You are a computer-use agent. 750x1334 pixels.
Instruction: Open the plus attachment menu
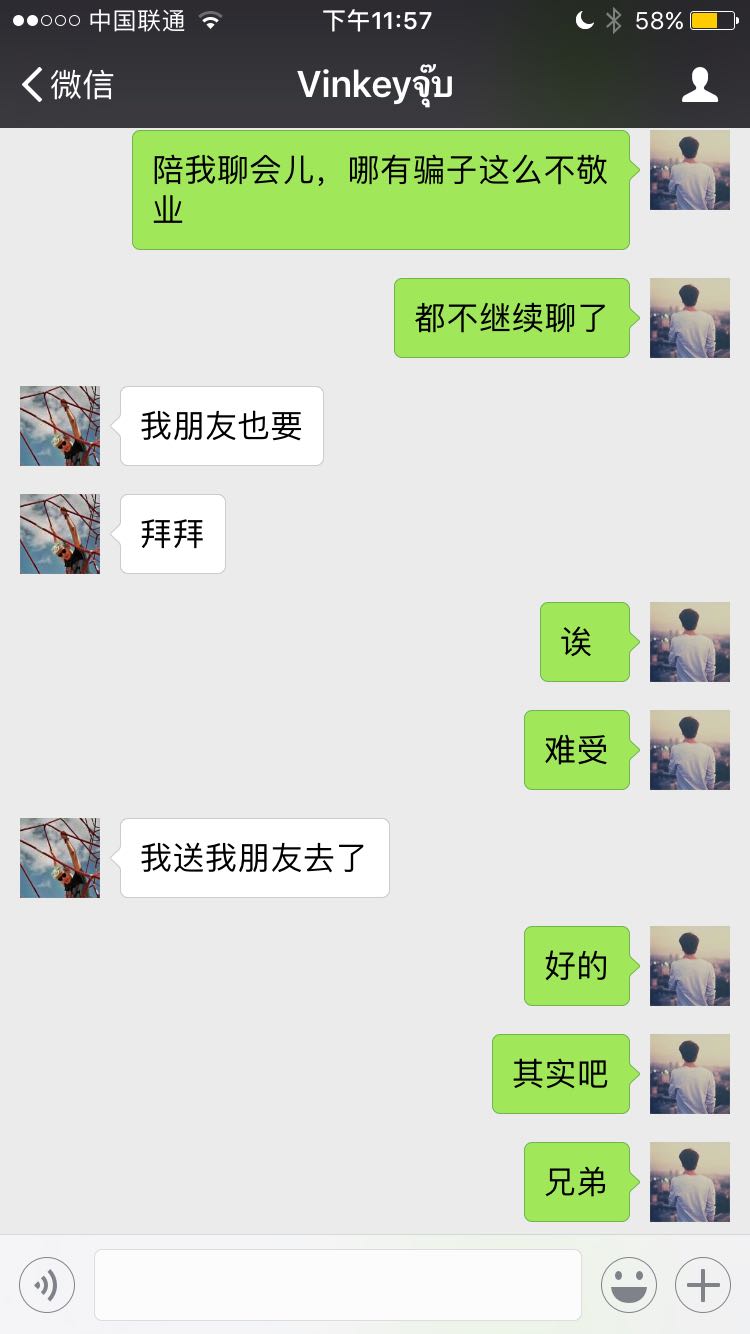(x=703, y=1284)
